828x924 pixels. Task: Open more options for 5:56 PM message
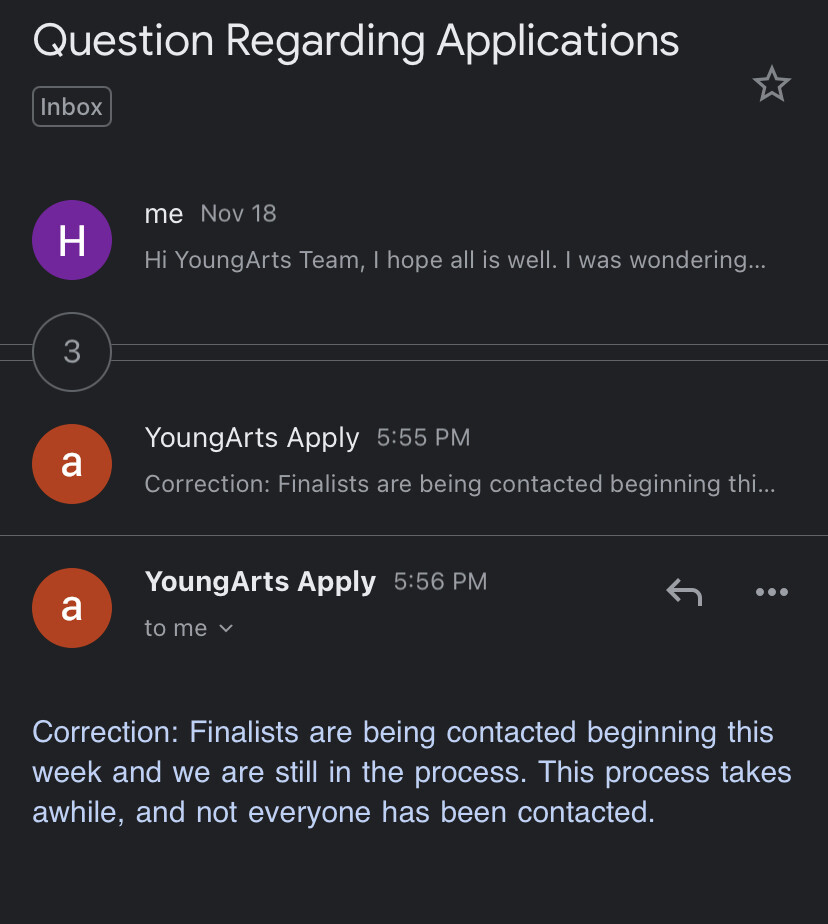pyautogui.click(x=771, y=592)
